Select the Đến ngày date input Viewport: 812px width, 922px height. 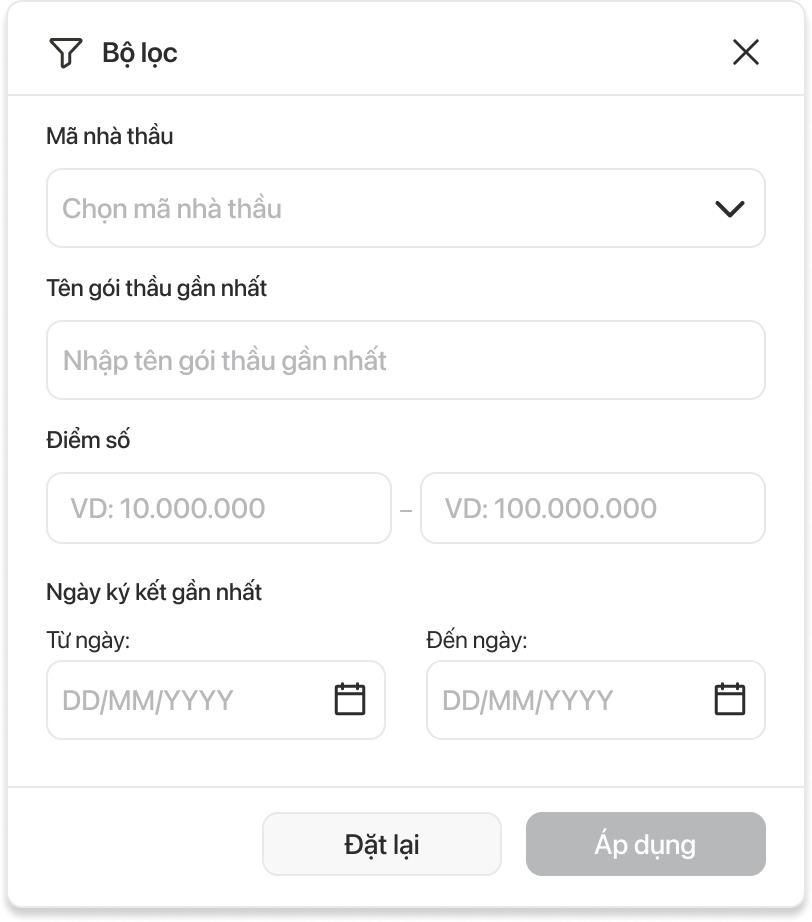point(565,700)
